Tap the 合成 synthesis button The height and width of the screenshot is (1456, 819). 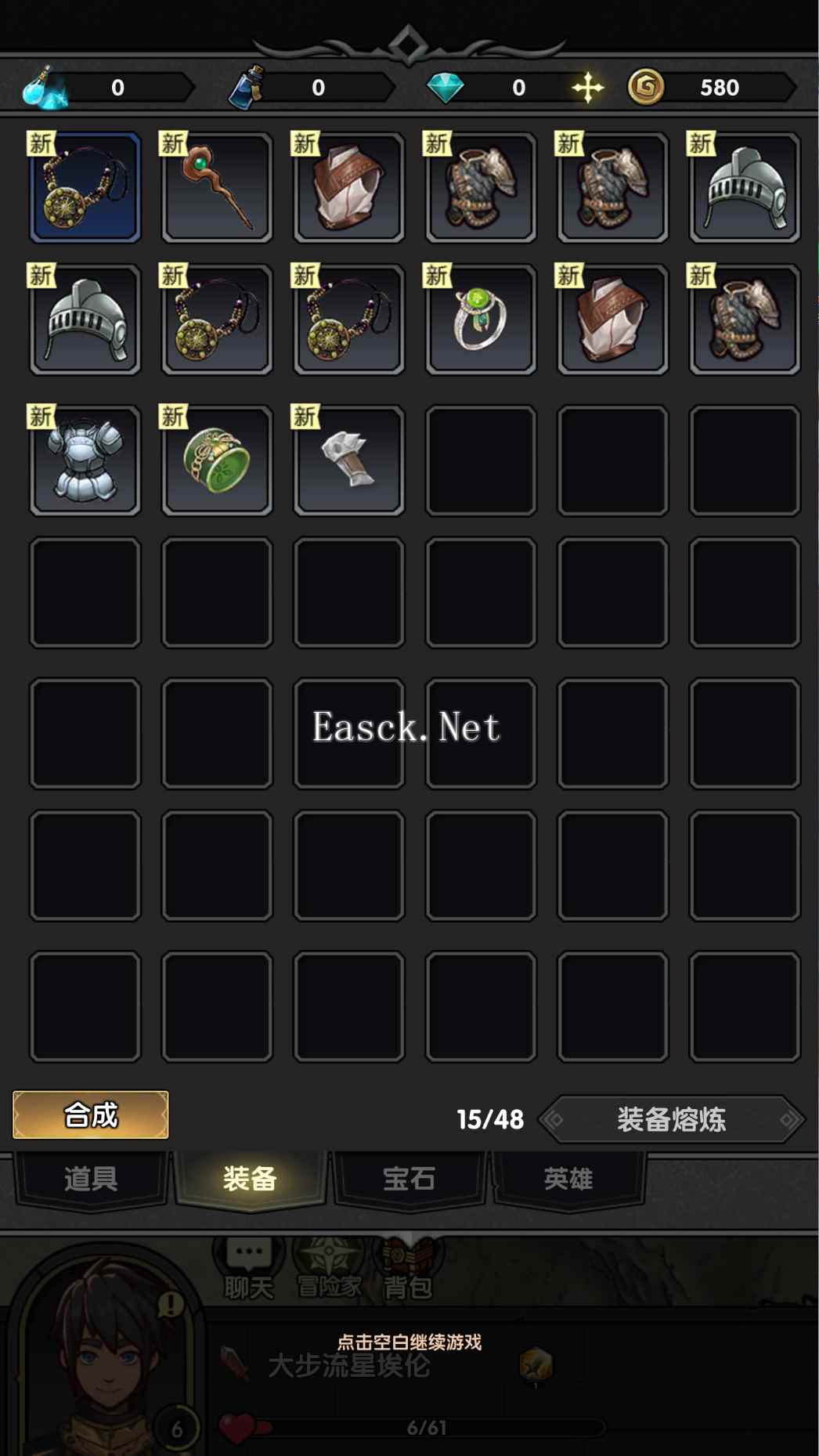pos(91,1115)
